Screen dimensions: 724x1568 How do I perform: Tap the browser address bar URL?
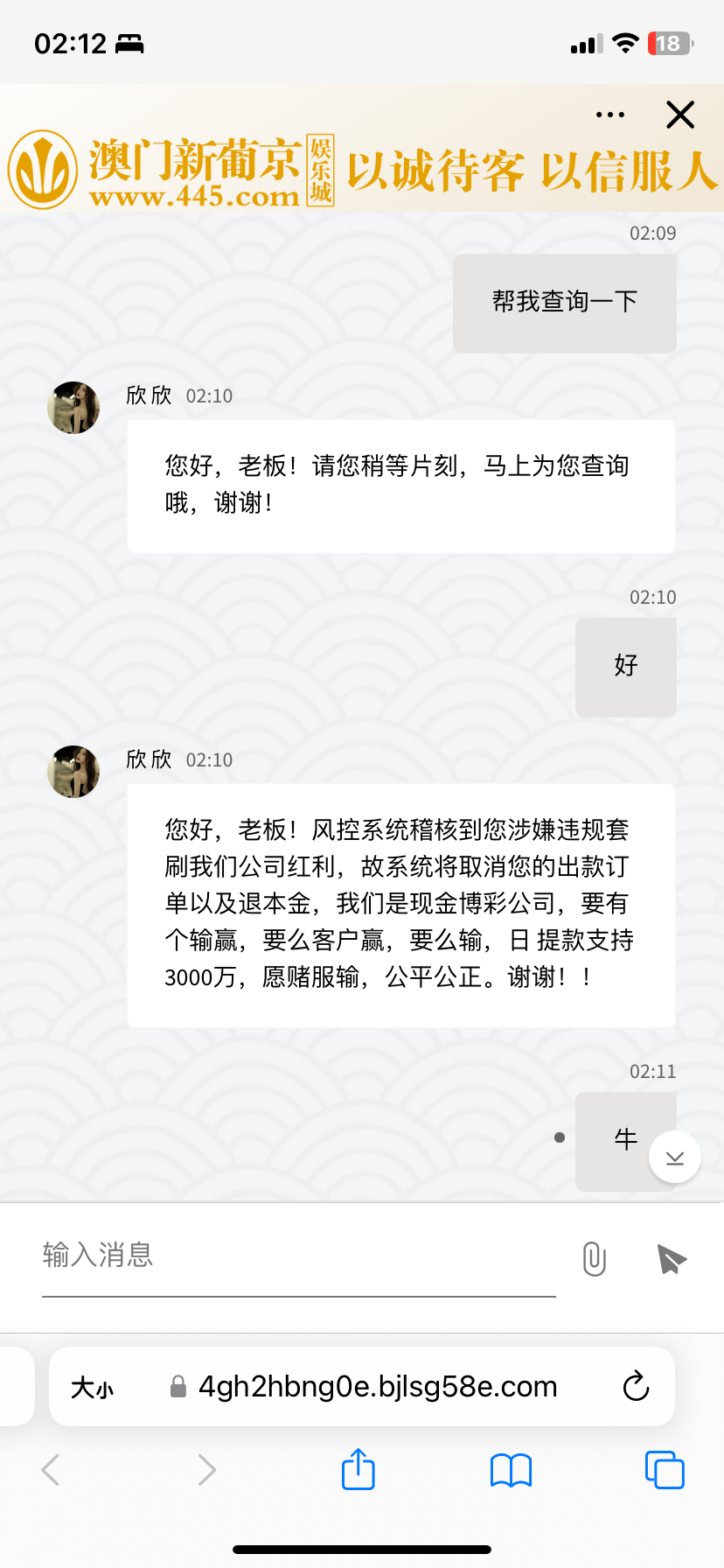[x=377, y=1387]
